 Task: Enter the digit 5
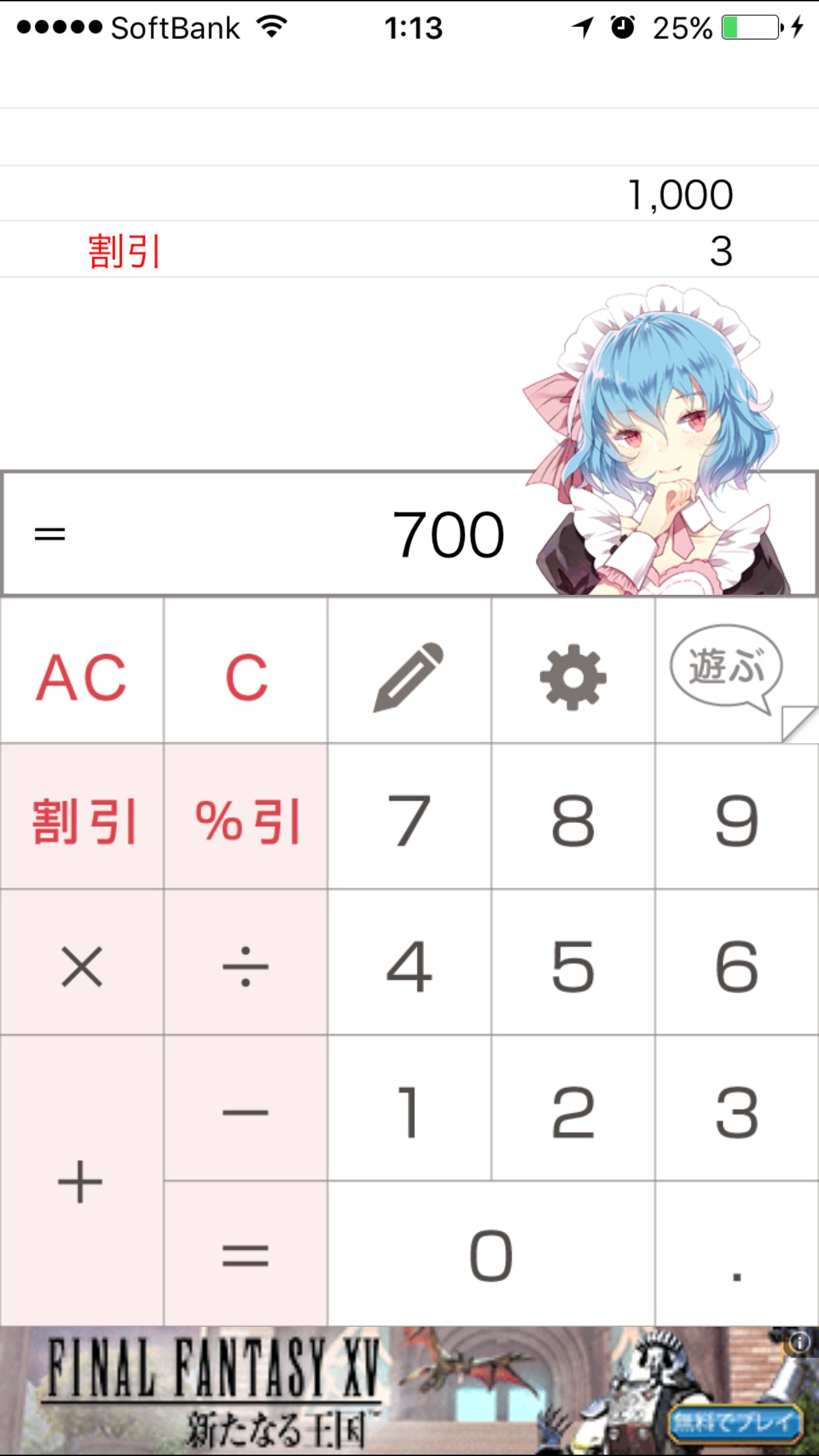coord(573,963)
